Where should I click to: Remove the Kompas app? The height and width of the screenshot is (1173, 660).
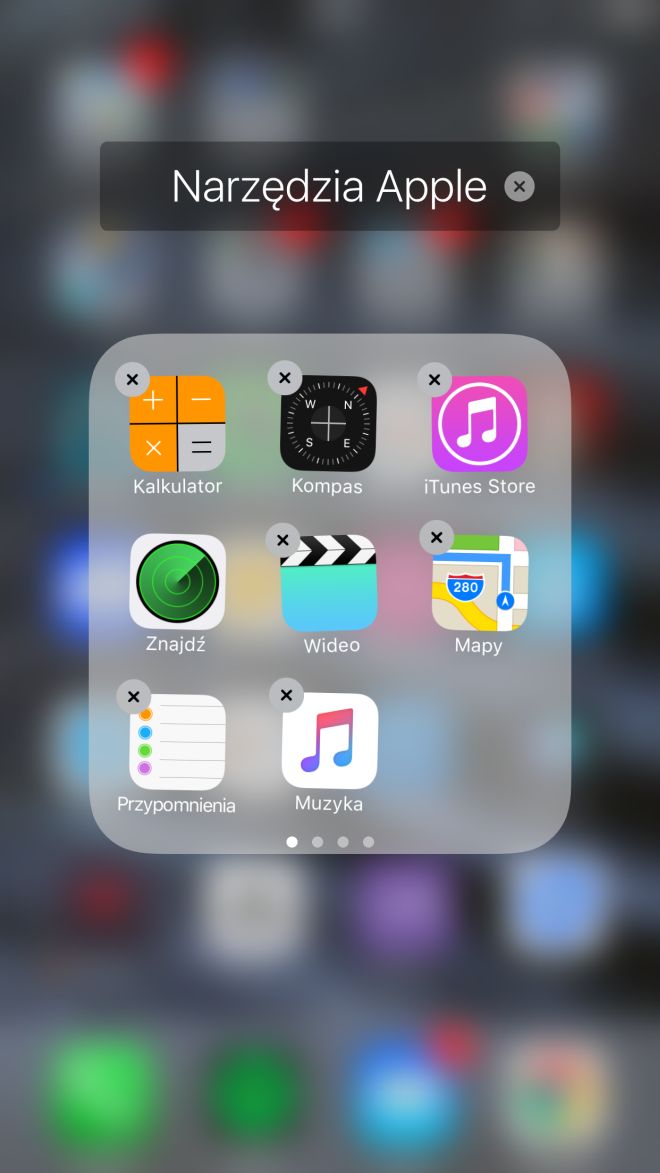(285, 377)
